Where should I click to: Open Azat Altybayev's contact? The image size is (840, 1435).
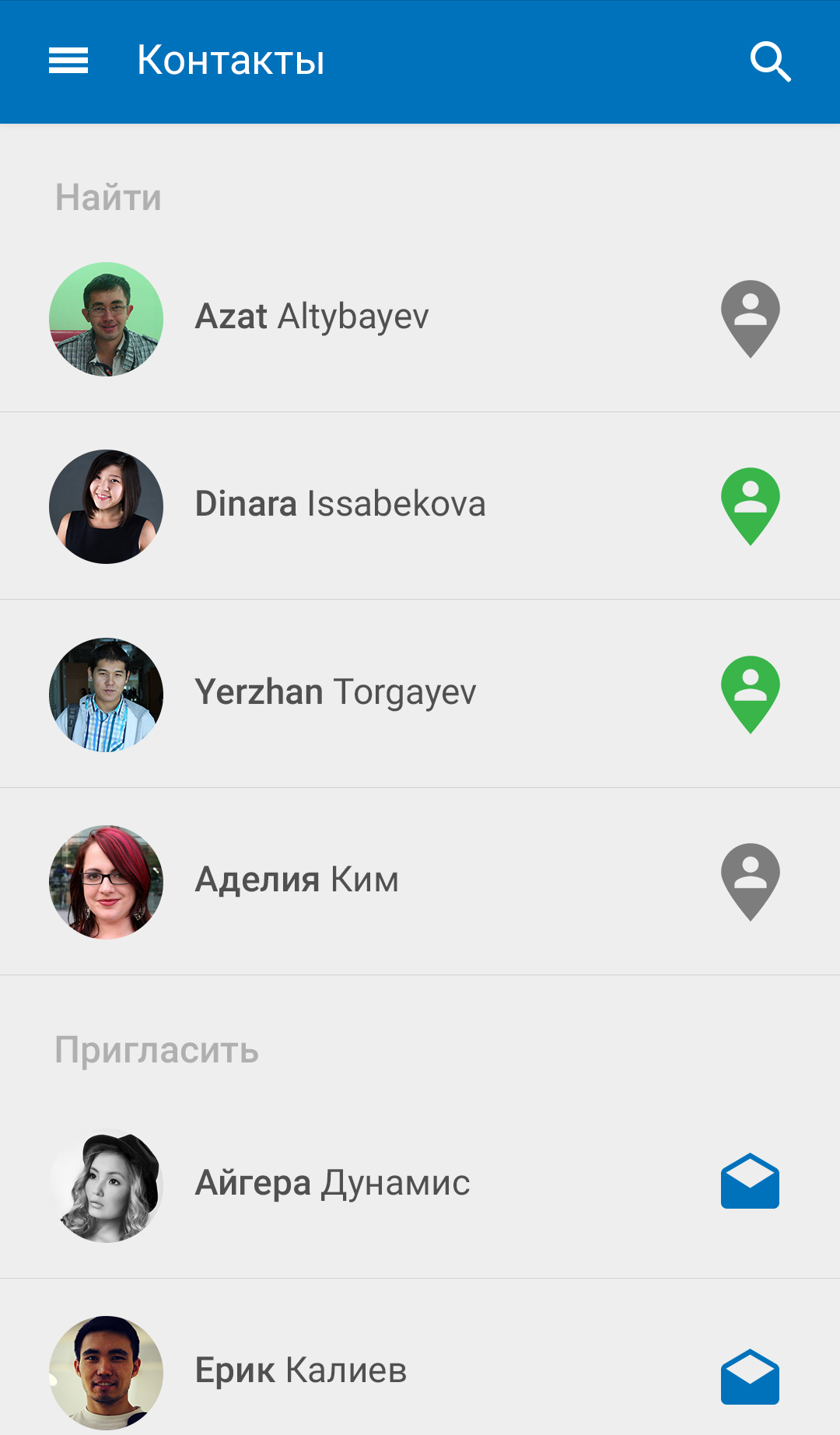coord(420,318)
